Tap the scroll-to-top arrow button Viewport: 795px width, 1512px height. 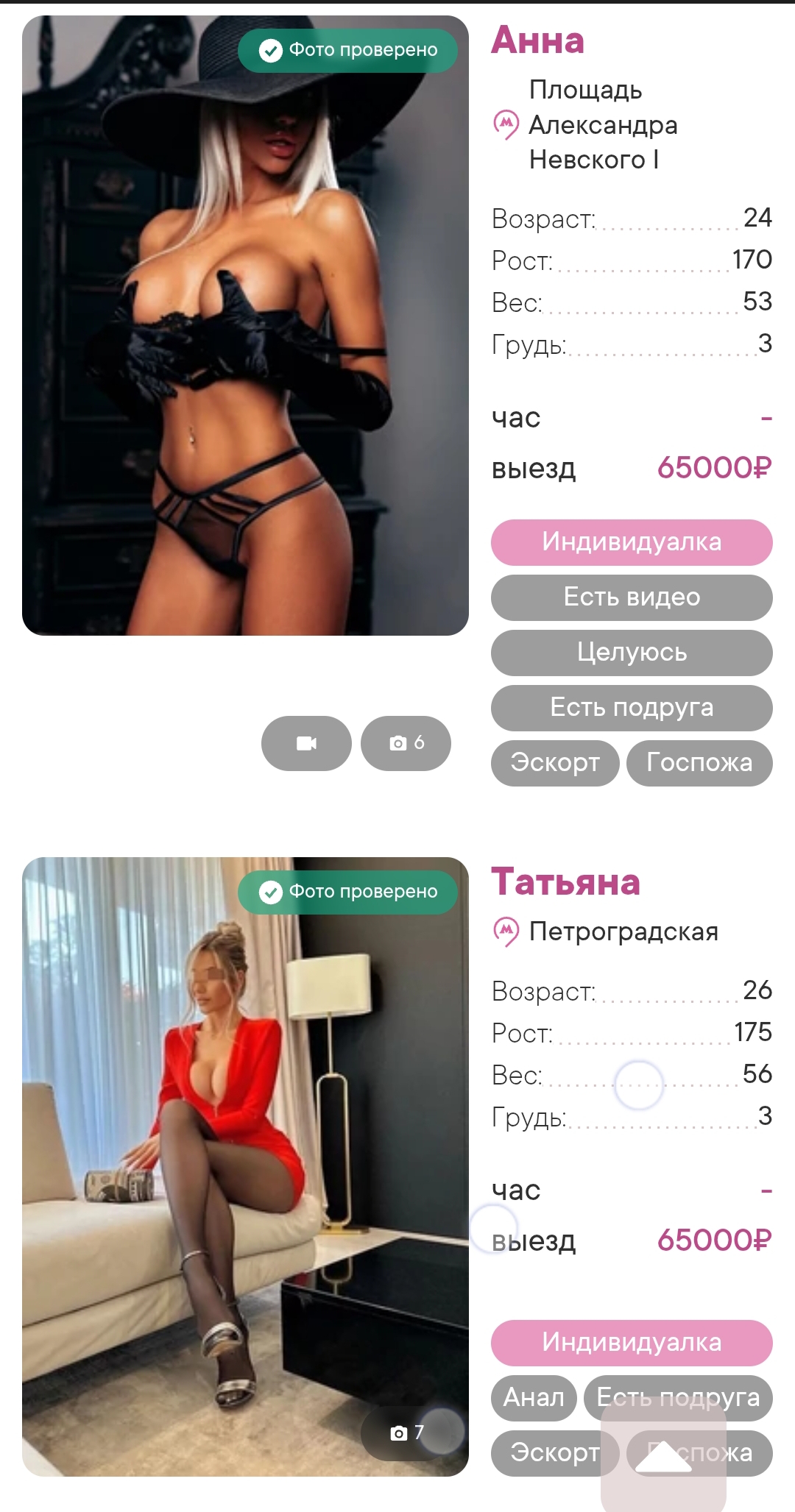(x=663, y=1457)
